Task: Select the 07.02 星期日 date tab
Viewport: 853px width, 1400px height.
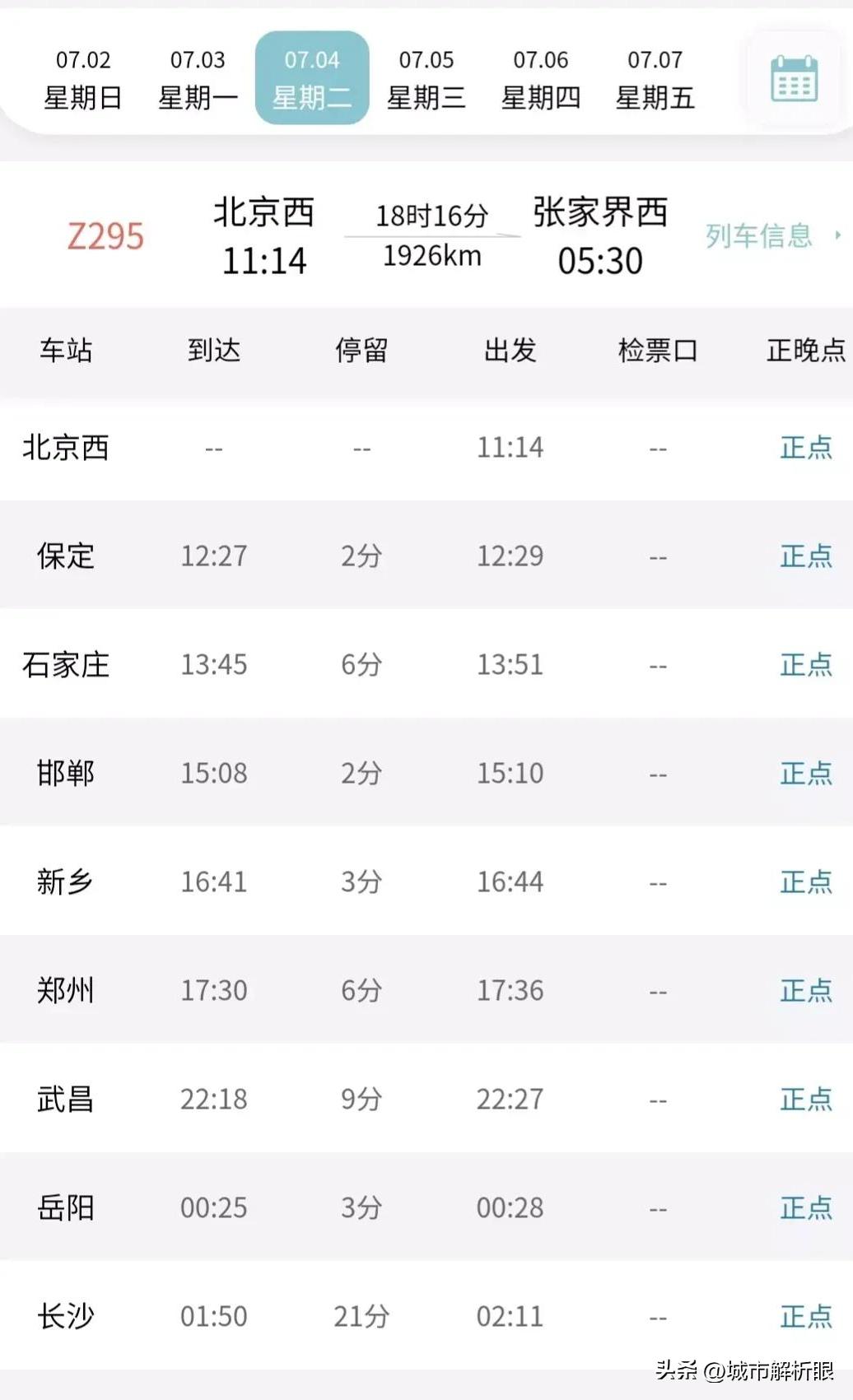Action: tap(83, 78)
